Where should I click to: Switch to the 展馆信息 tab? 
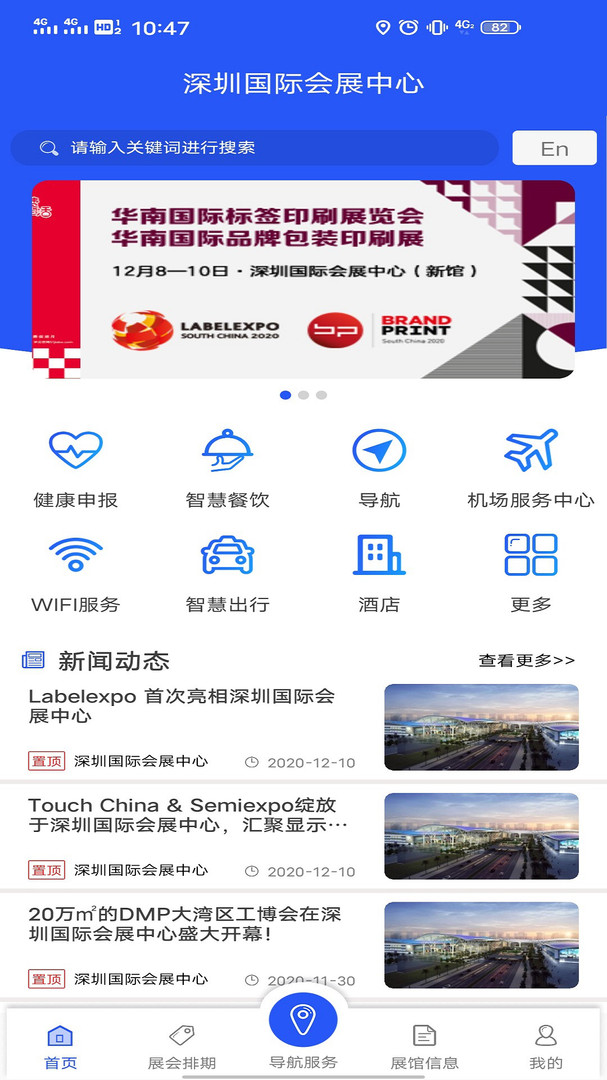(424, 1046)
